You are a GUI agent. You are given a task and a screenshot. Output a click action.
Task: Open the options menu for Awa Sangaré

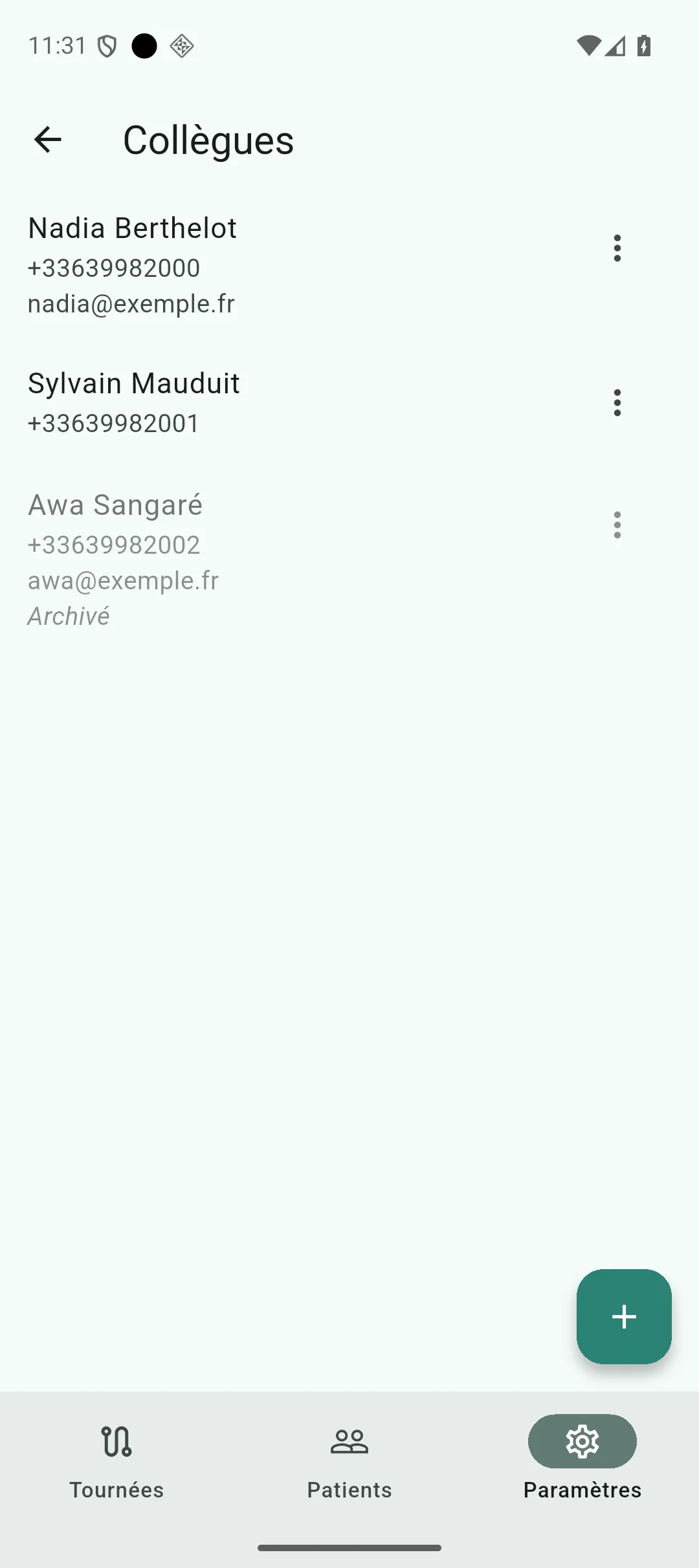click(617, 525)
